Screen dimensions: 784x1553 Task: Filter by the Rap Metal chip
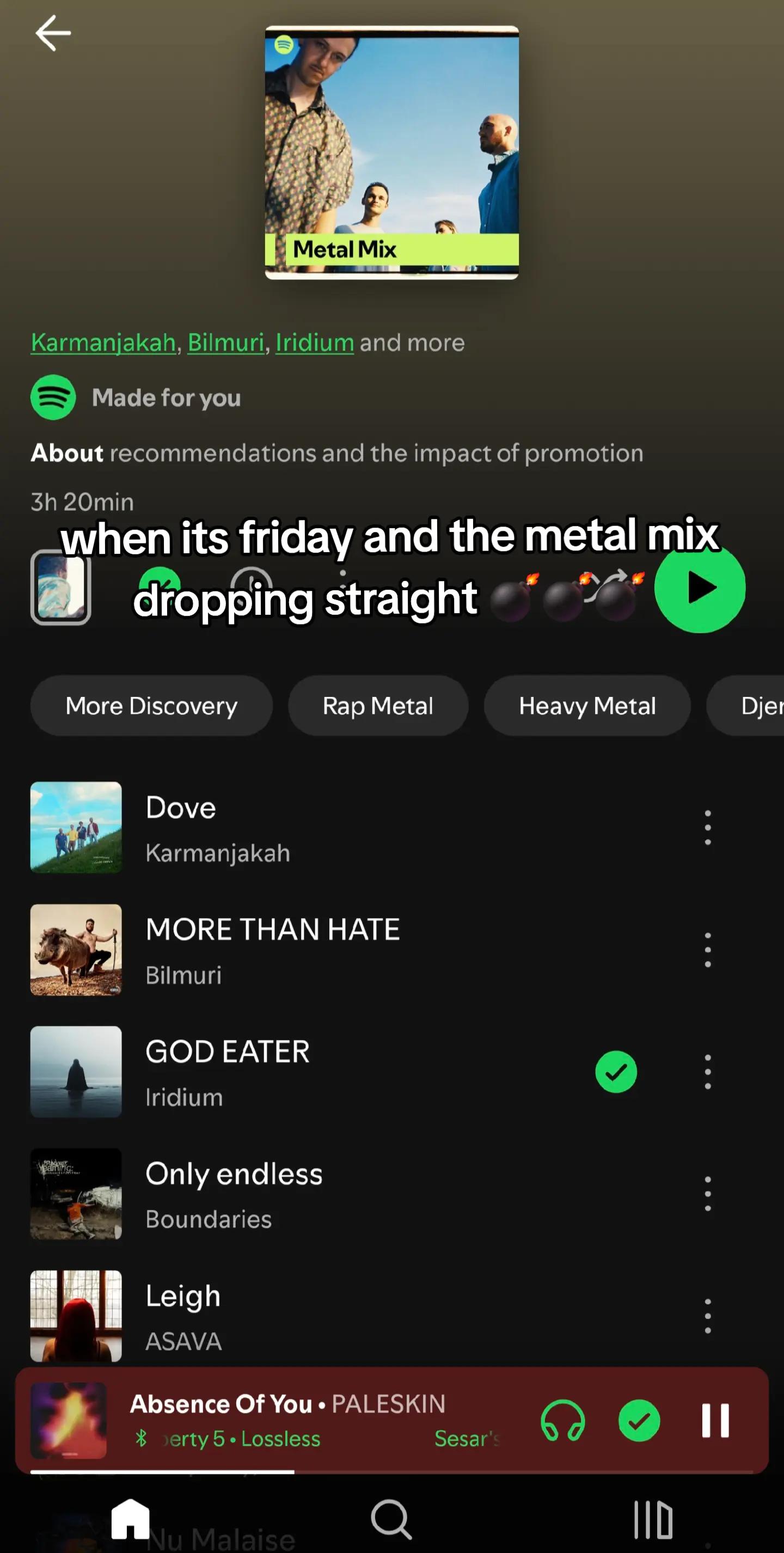pyautogui.click(x=378, y=705)
